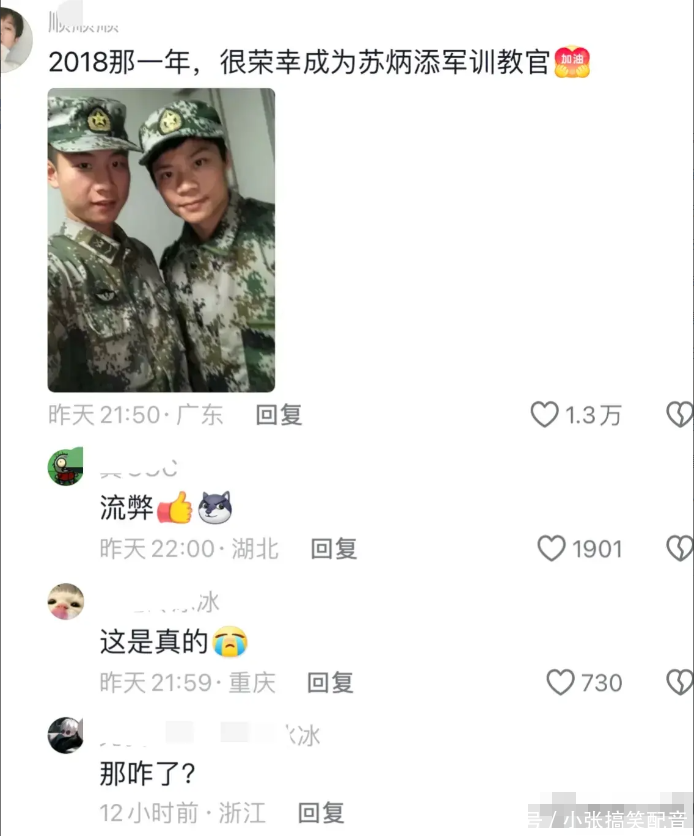The width and height of the screenshot is (694, 836).
Task: Like the comment with 1.3万 likes
Action: [x=544, y=415]
